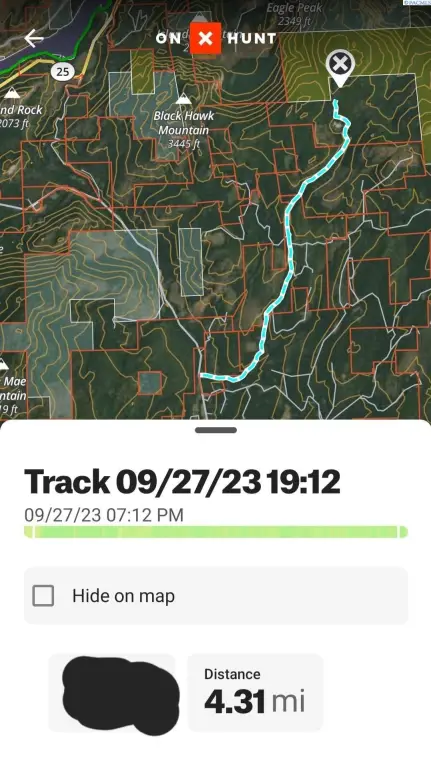Tap the track end marker pin
The height and width of the screenshot is (768, 431).
click(x=340, y=68)
